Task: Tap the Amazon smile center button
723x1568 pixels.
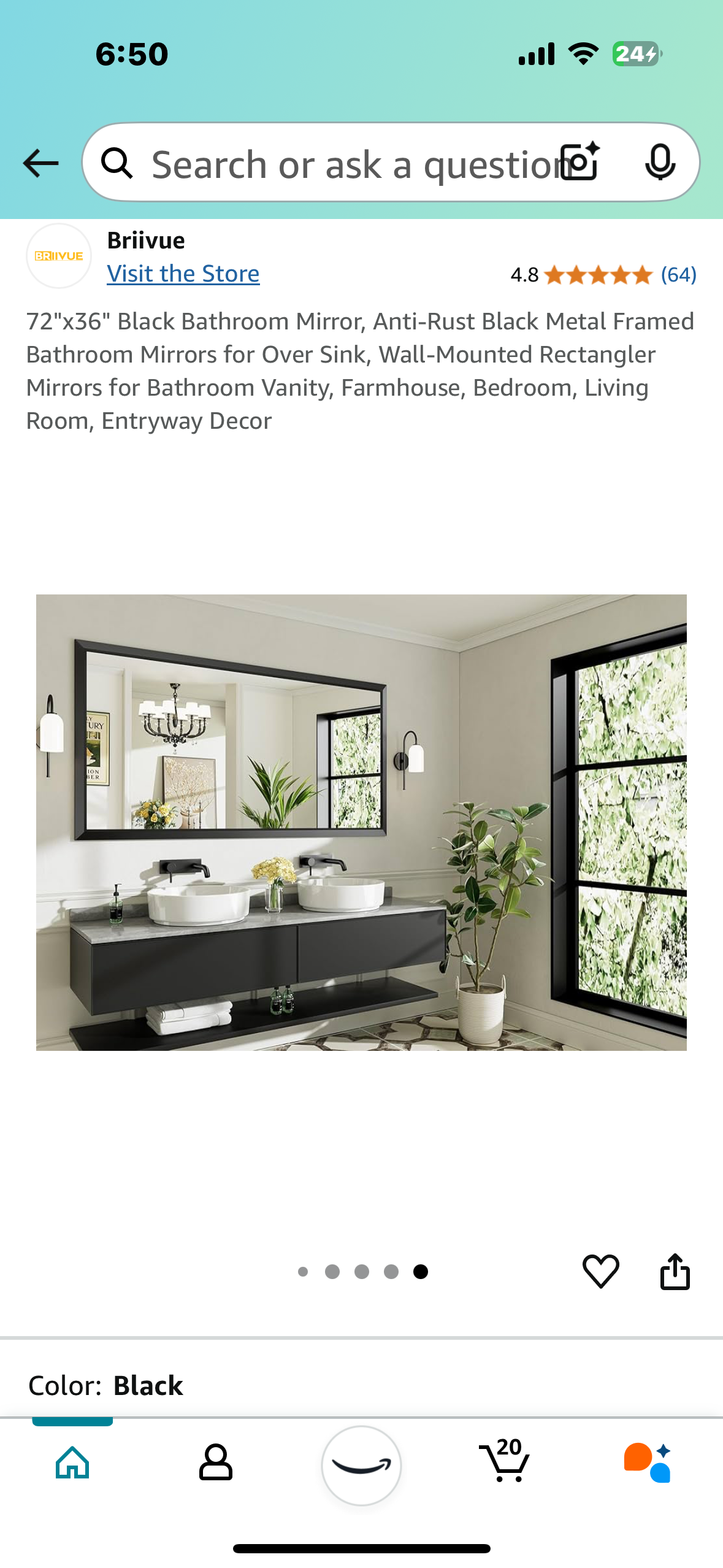Action: coord(361,1465)
